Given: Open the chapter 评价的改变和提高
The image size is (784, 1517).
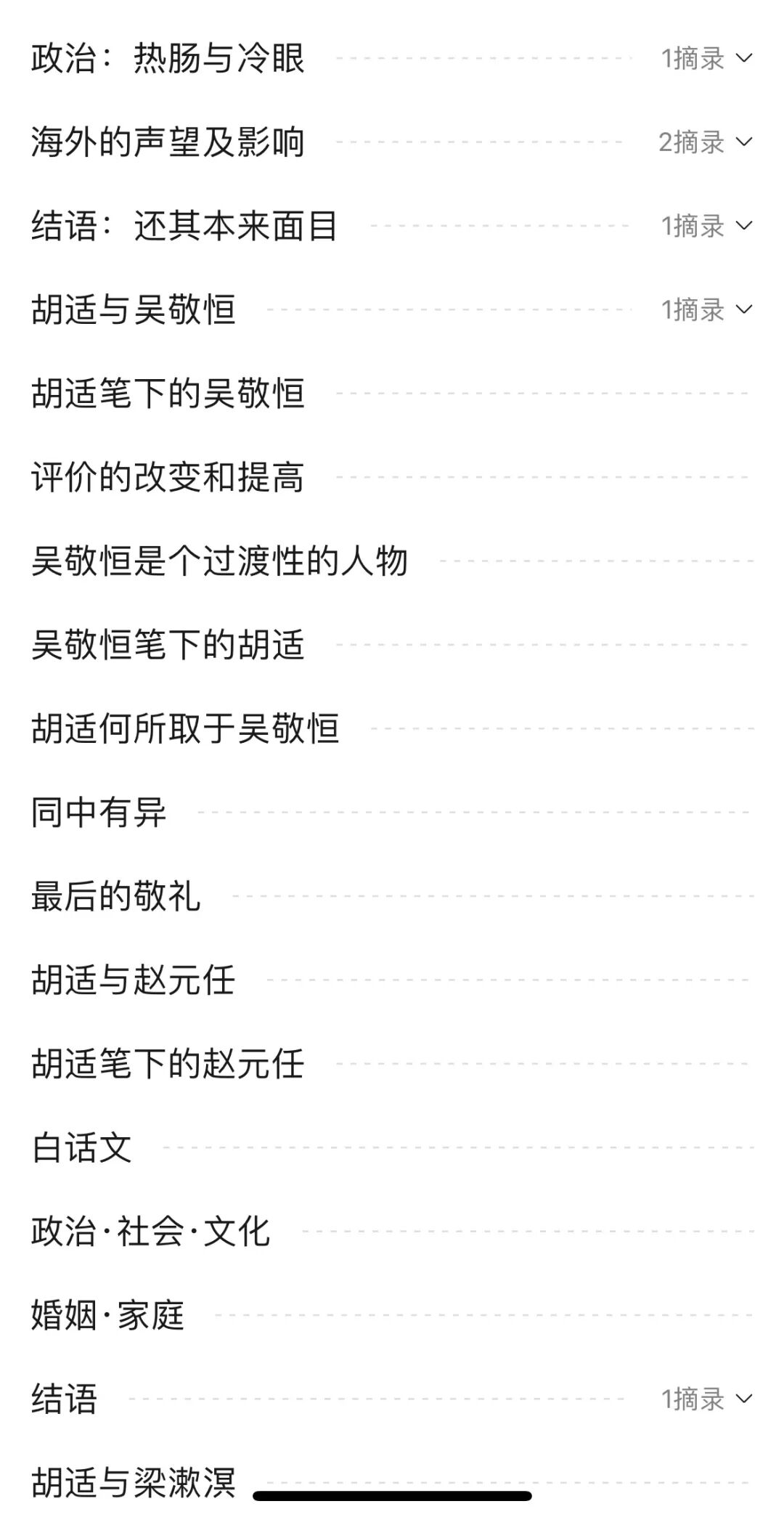Looking at the screenshot, I should click(167, 477).
